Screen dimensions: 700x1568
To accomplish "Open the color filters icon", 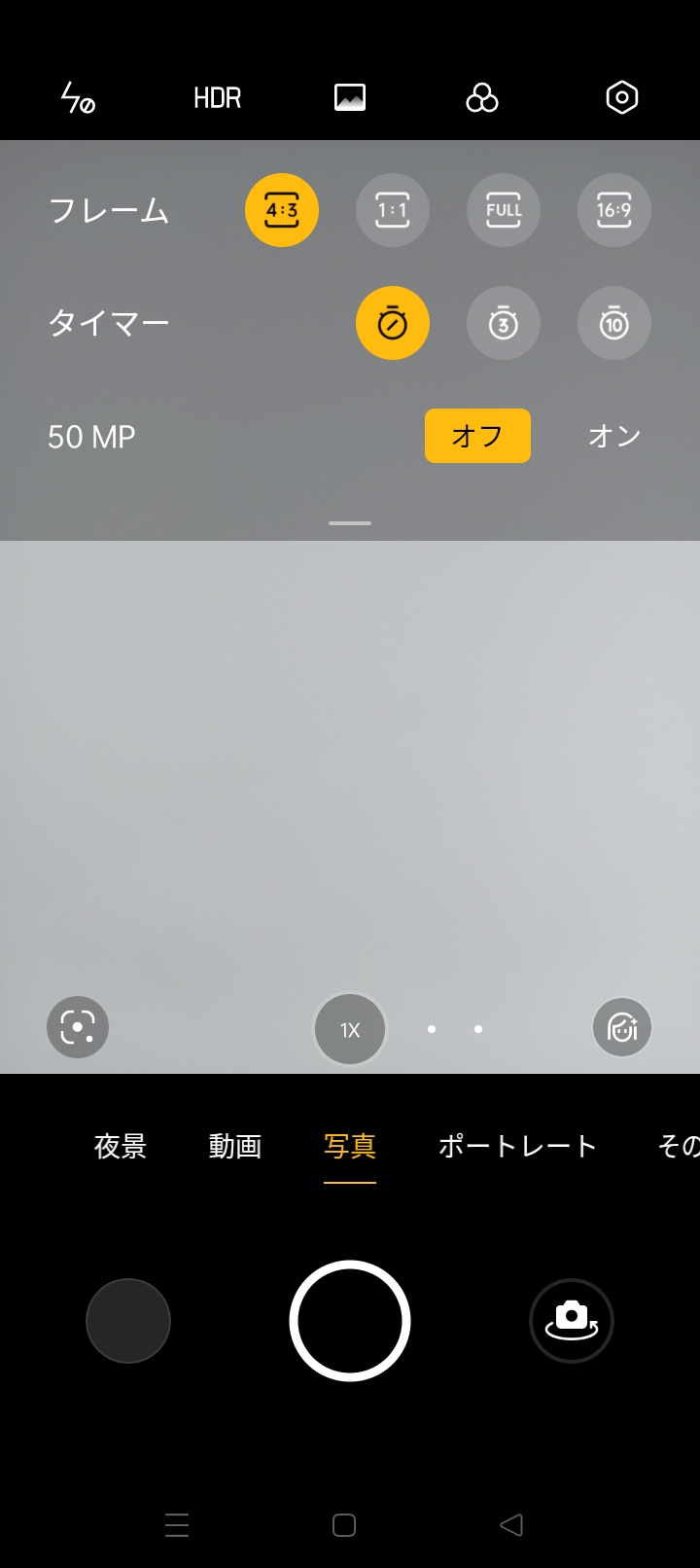I will tap(482, 97).
